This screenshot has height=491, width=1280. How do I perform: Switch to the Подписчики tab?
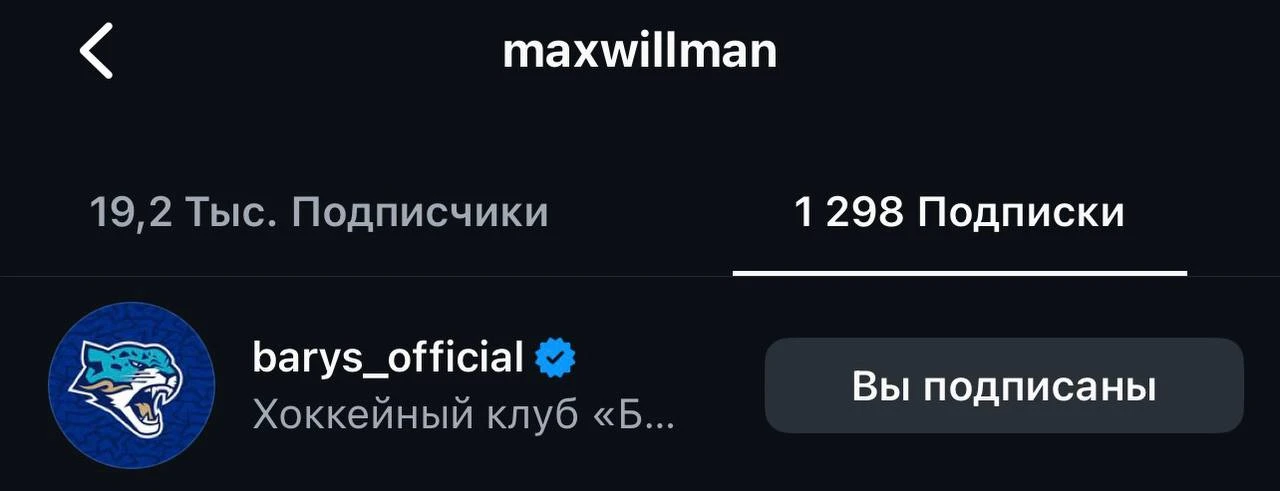[x=319, y=212]
